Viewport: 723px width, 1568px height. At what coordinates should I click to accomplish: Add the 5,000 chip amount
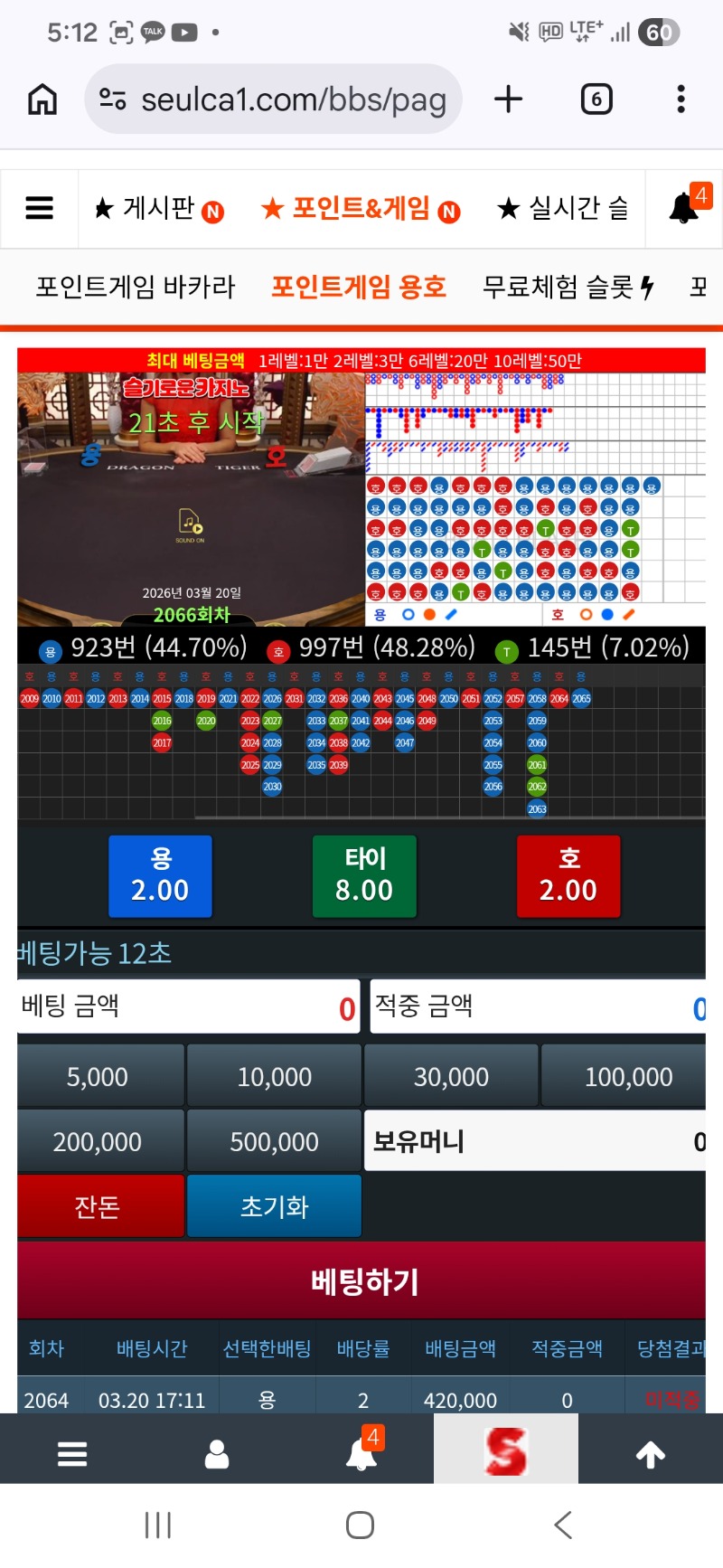pyautogui.click(x=98, y=1076)
